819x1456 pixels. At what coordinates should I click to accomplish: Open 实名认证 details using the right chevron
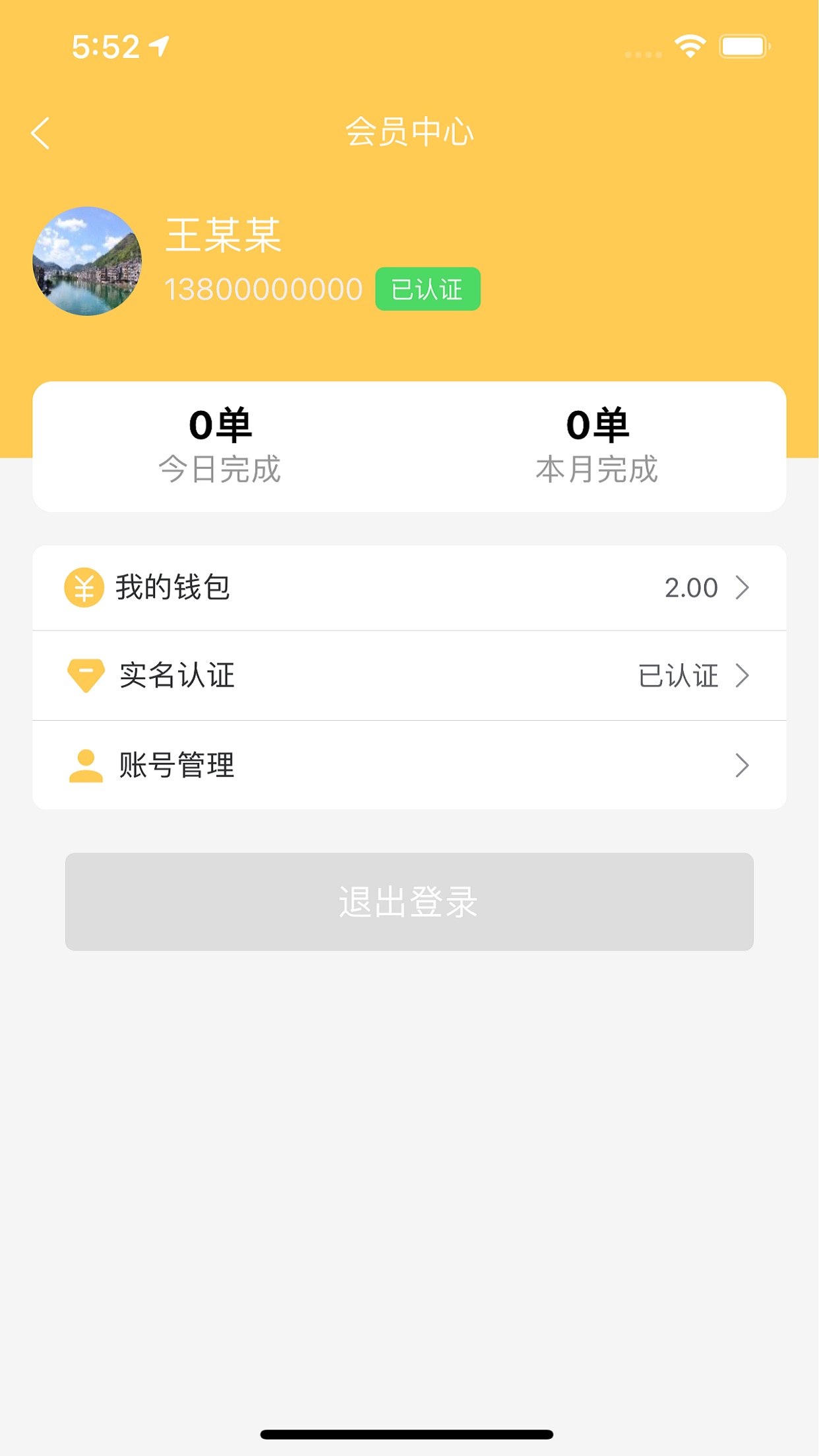(744, 675)
